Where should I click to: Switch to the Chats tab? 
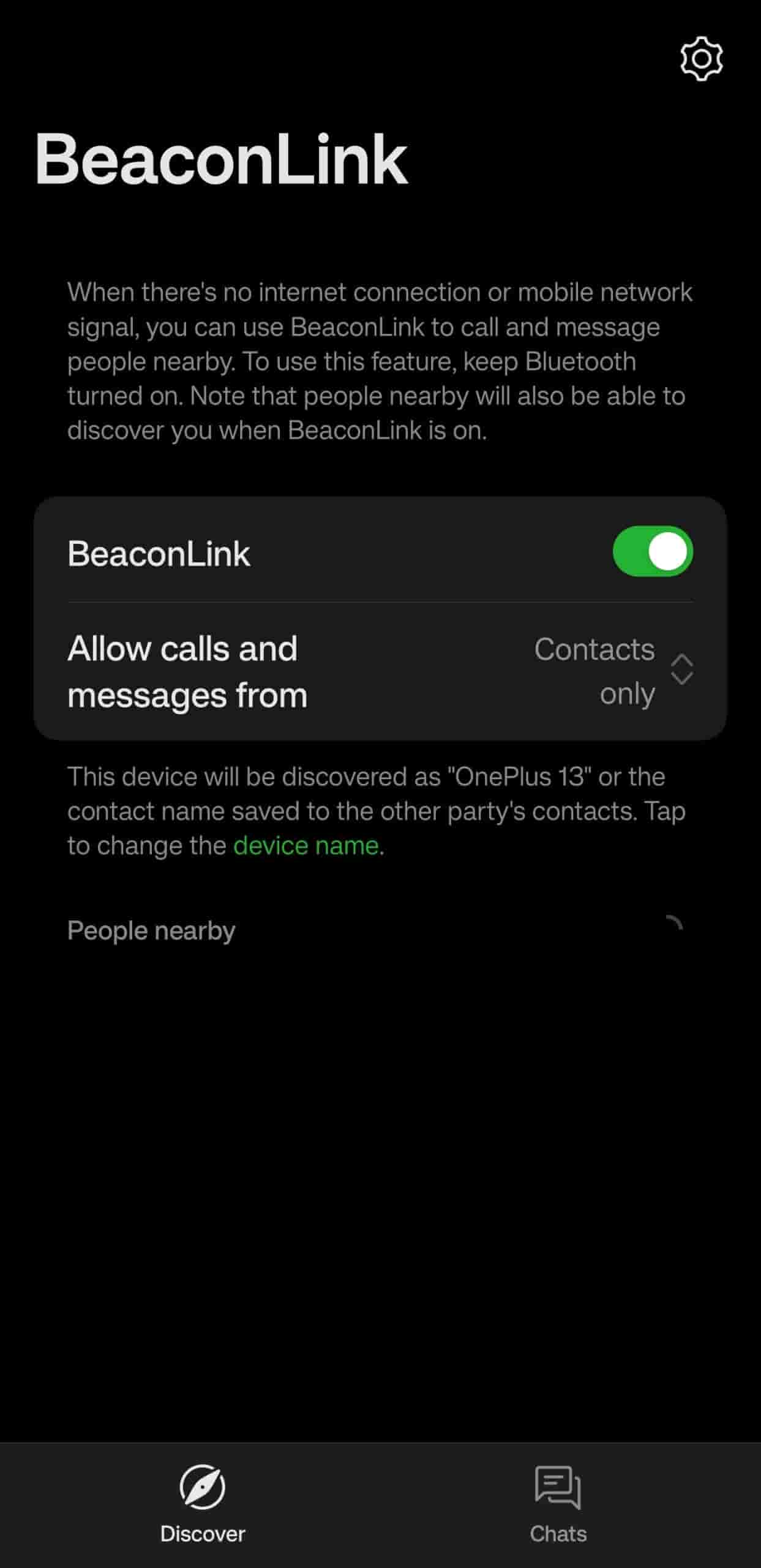pos(558,1504)
